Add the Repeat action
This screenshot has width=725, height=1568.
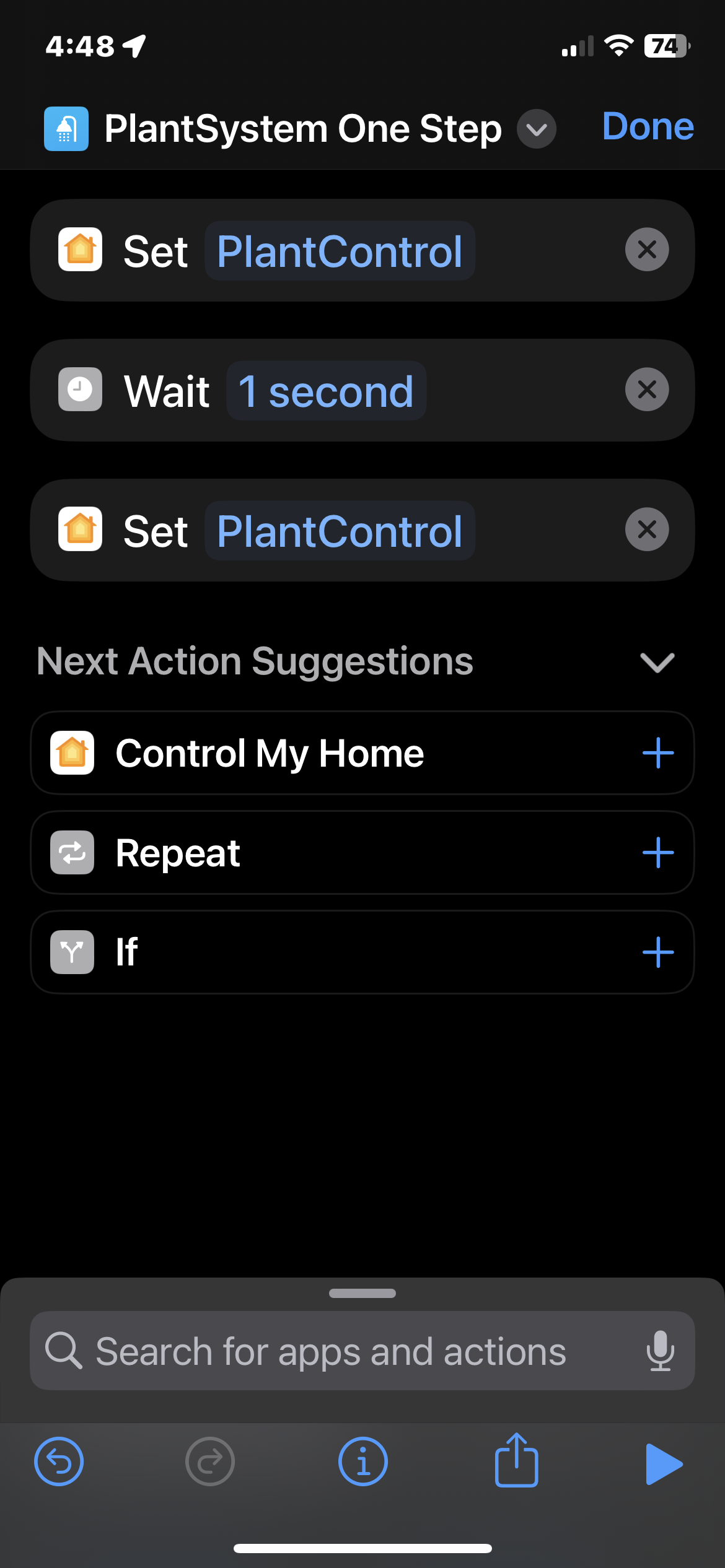coord(657,853)
